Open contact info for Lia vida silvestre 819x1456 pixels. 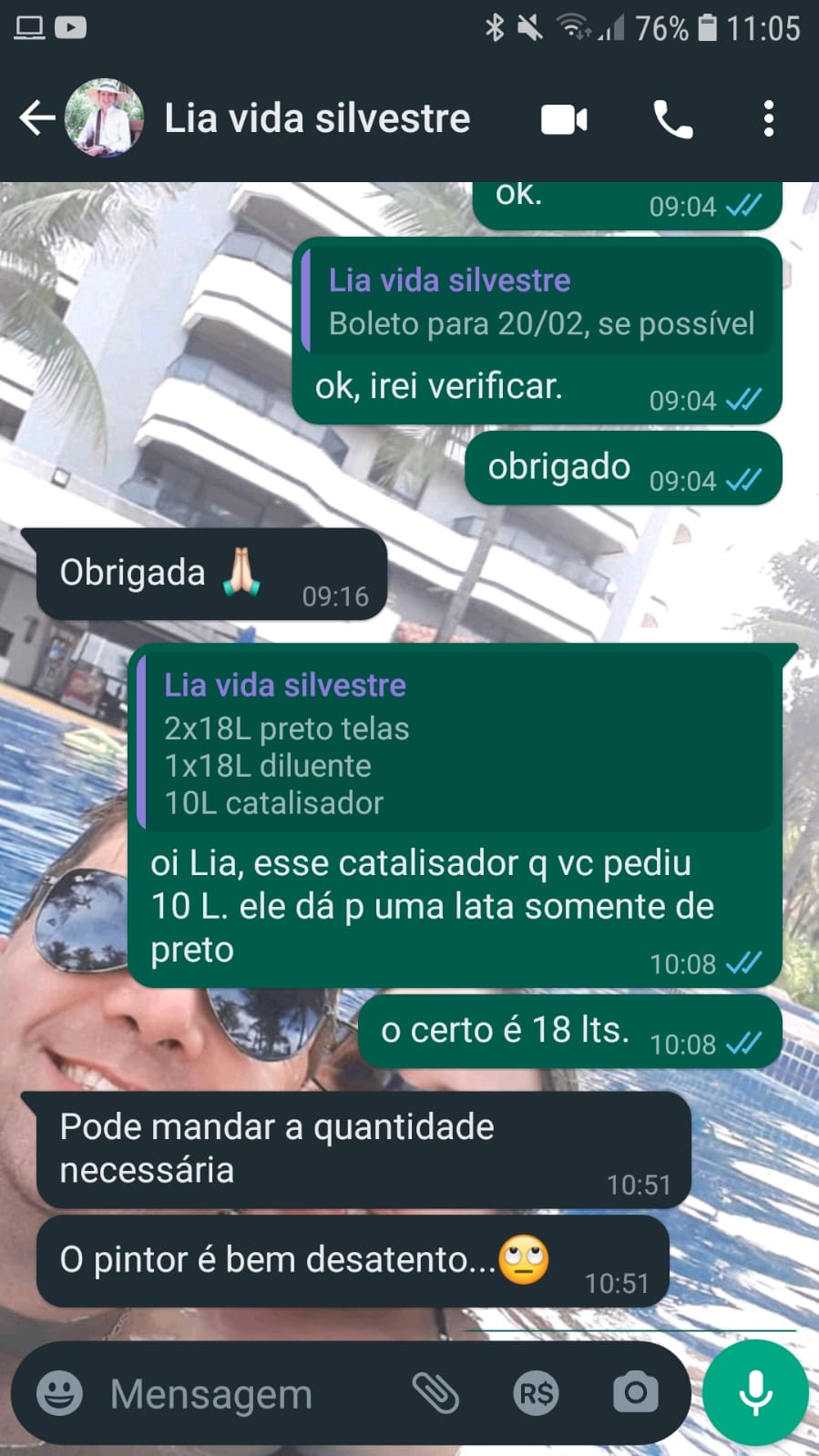click(x=317, y=118)
